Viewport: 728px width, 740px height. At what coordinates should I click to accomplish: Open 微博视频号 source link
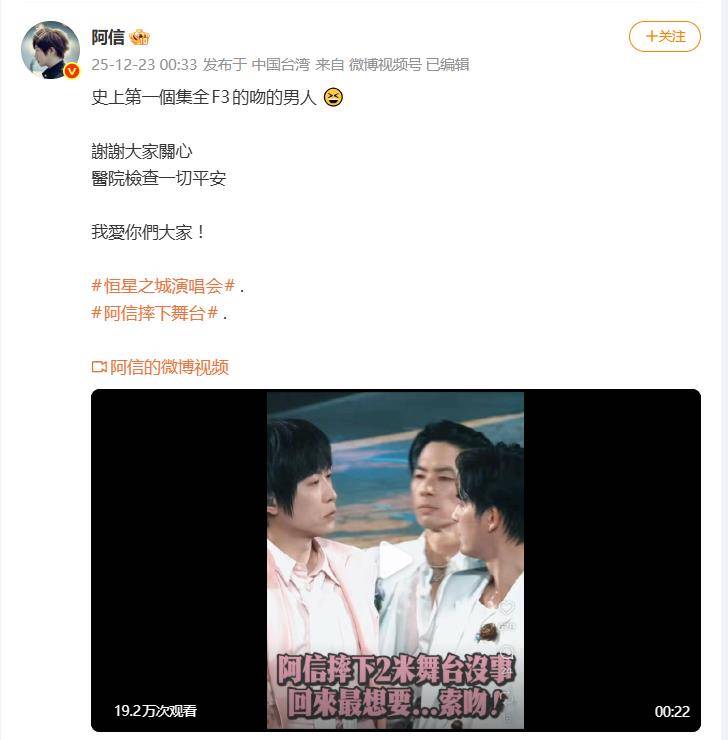(385, 64)
